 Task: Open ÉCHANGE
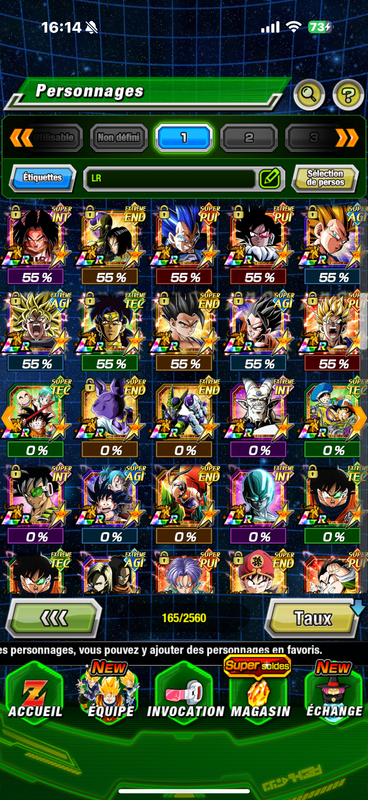click(334, 690)
